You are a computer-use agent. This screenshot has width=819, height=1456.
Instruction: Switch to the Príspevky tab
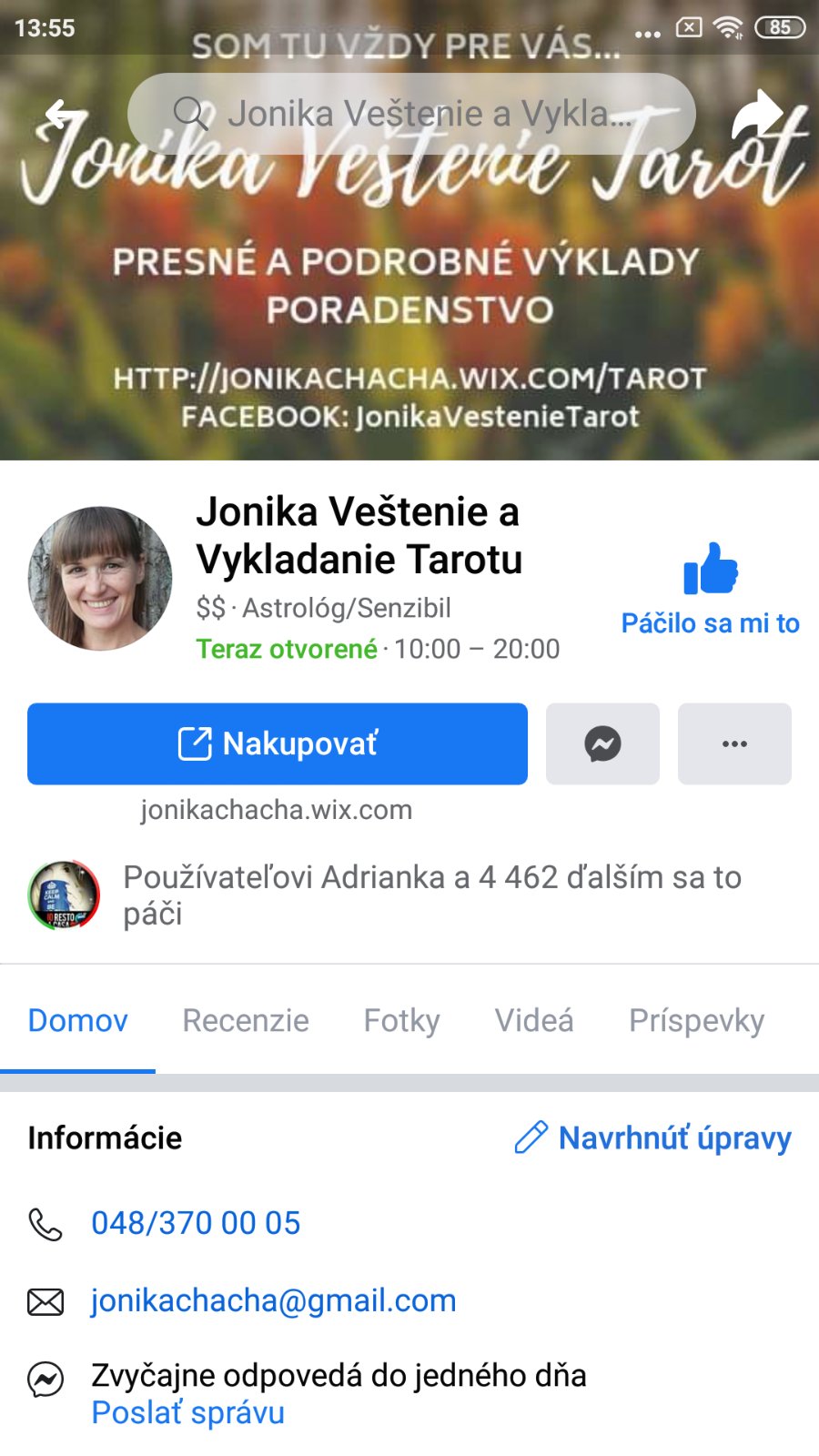coord(696,1020)
